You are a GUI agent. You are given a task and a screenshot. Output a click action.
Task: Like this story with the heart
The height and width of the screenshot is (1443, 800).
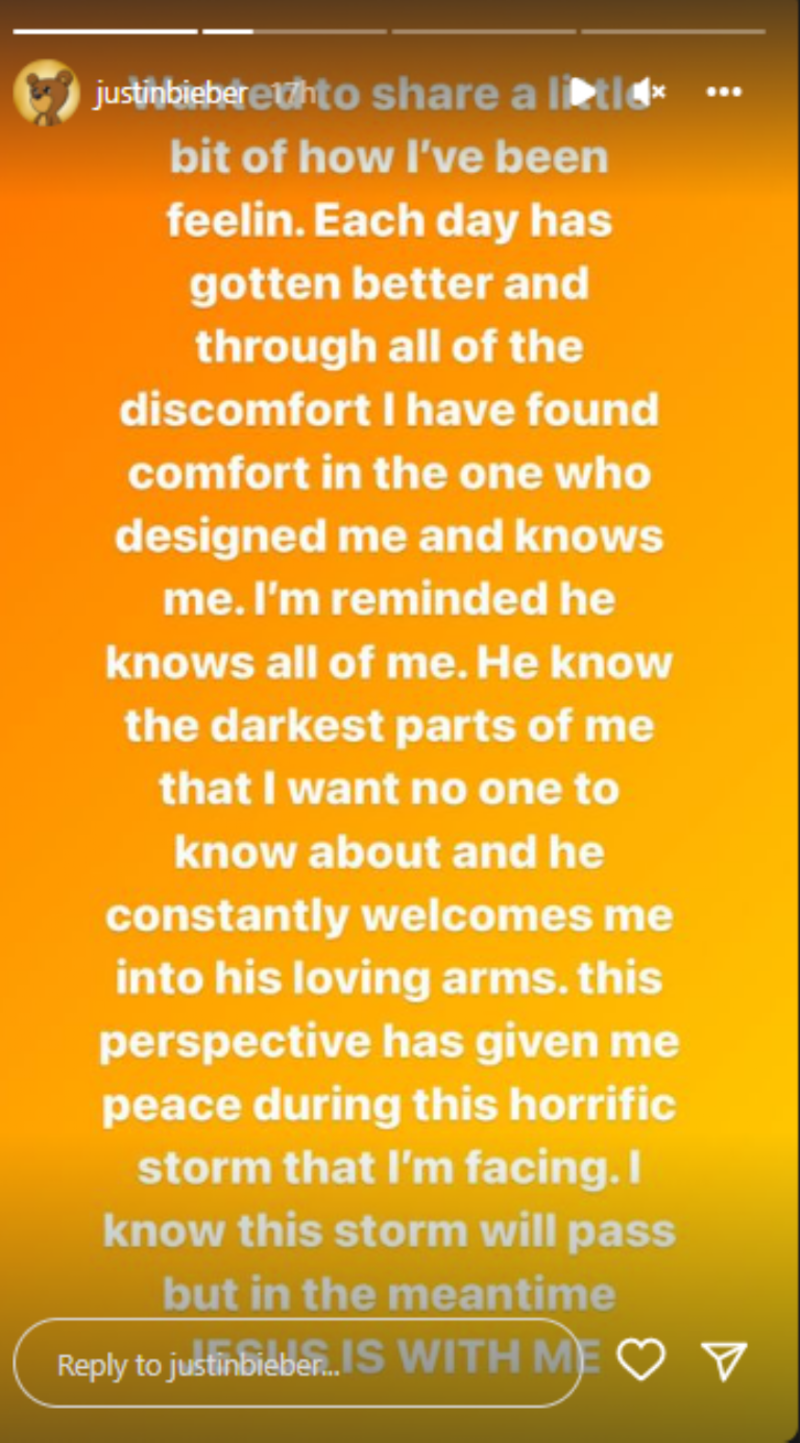pyautogui.click(x=640, y=1360)
